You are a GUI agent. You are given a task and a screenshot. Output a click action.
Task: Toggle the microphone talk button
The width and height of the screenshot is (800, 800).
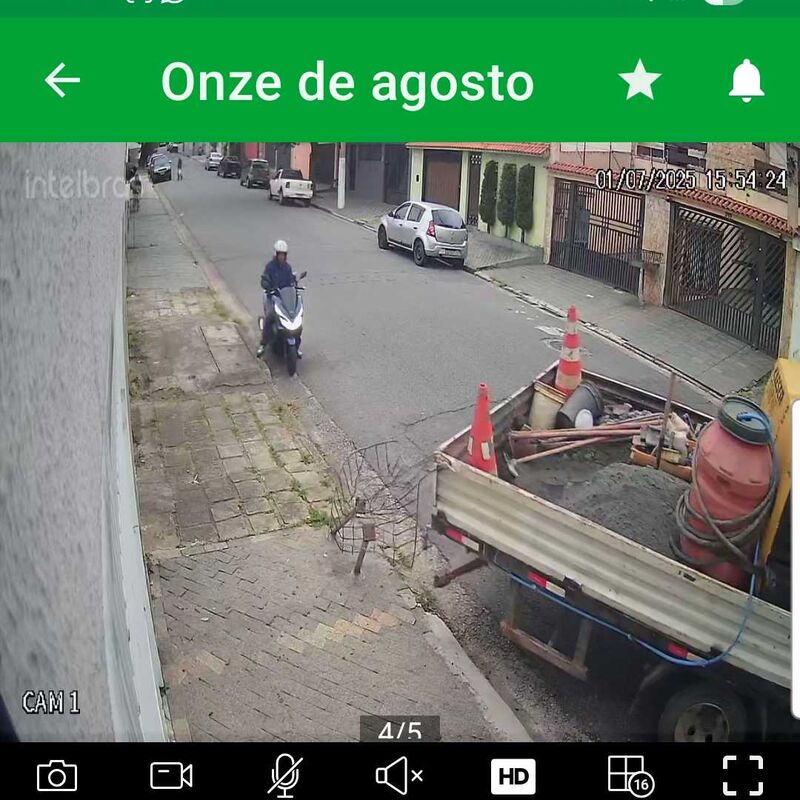[285, 775]
